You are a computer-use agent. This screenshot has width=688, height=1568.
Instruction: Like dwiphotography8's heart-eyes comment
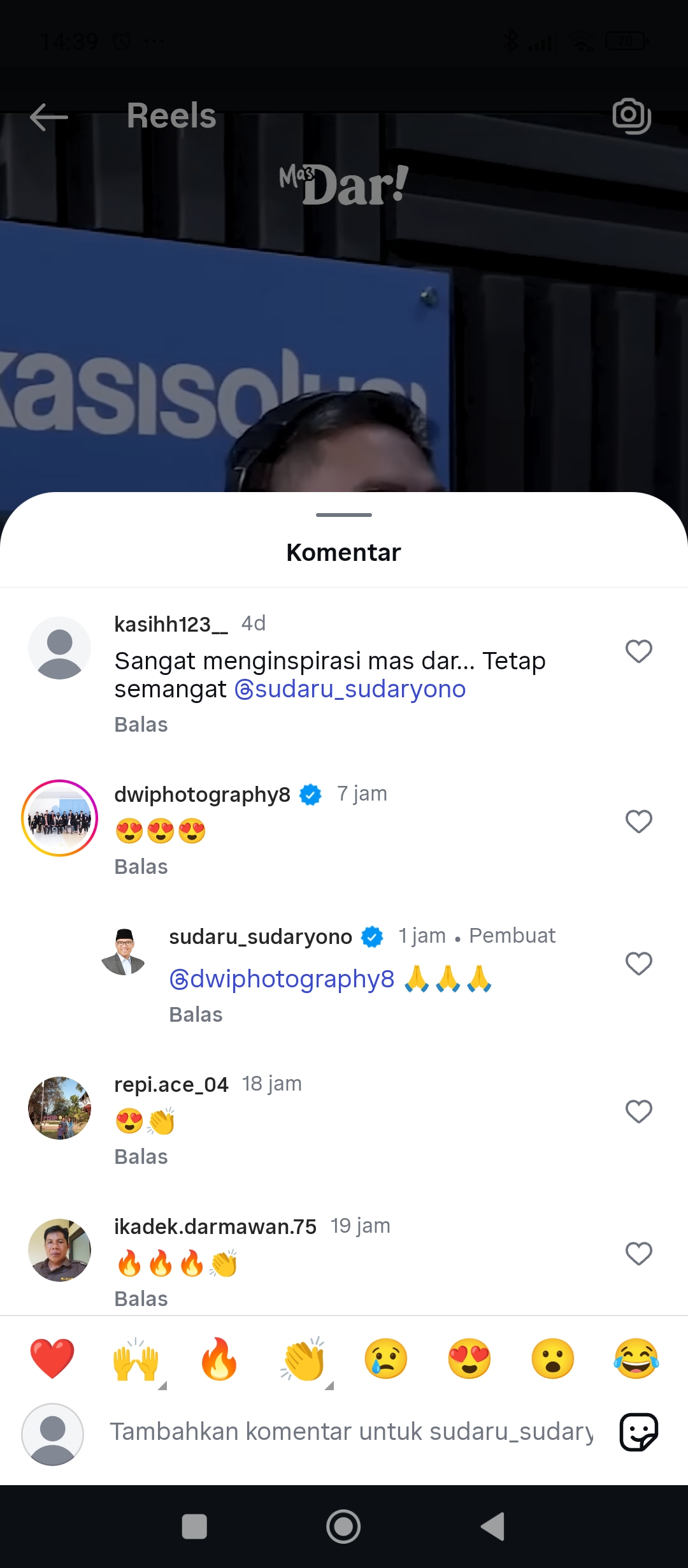(639, 822)
